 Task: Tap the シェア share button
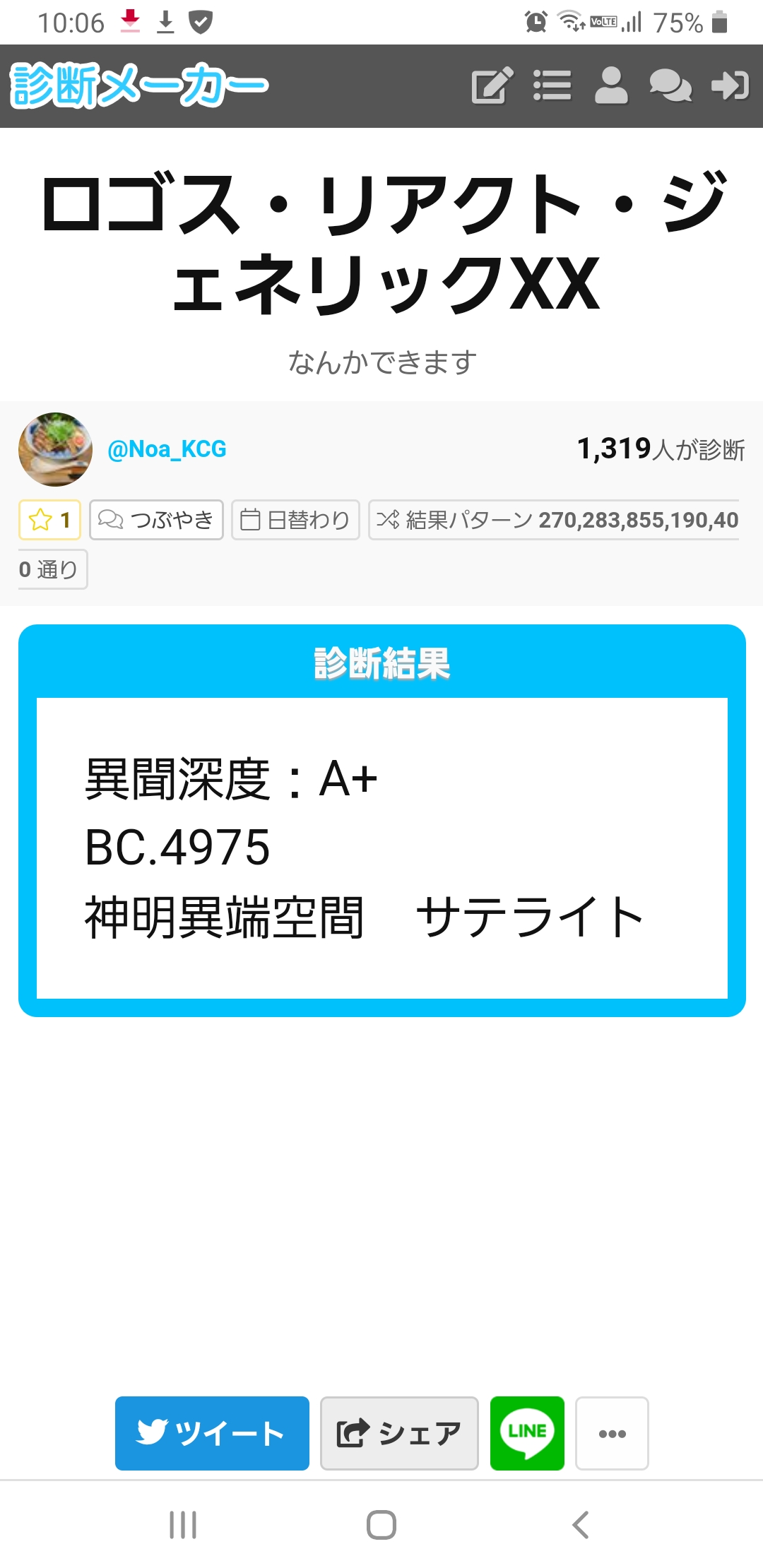[x=399, y=1433]
